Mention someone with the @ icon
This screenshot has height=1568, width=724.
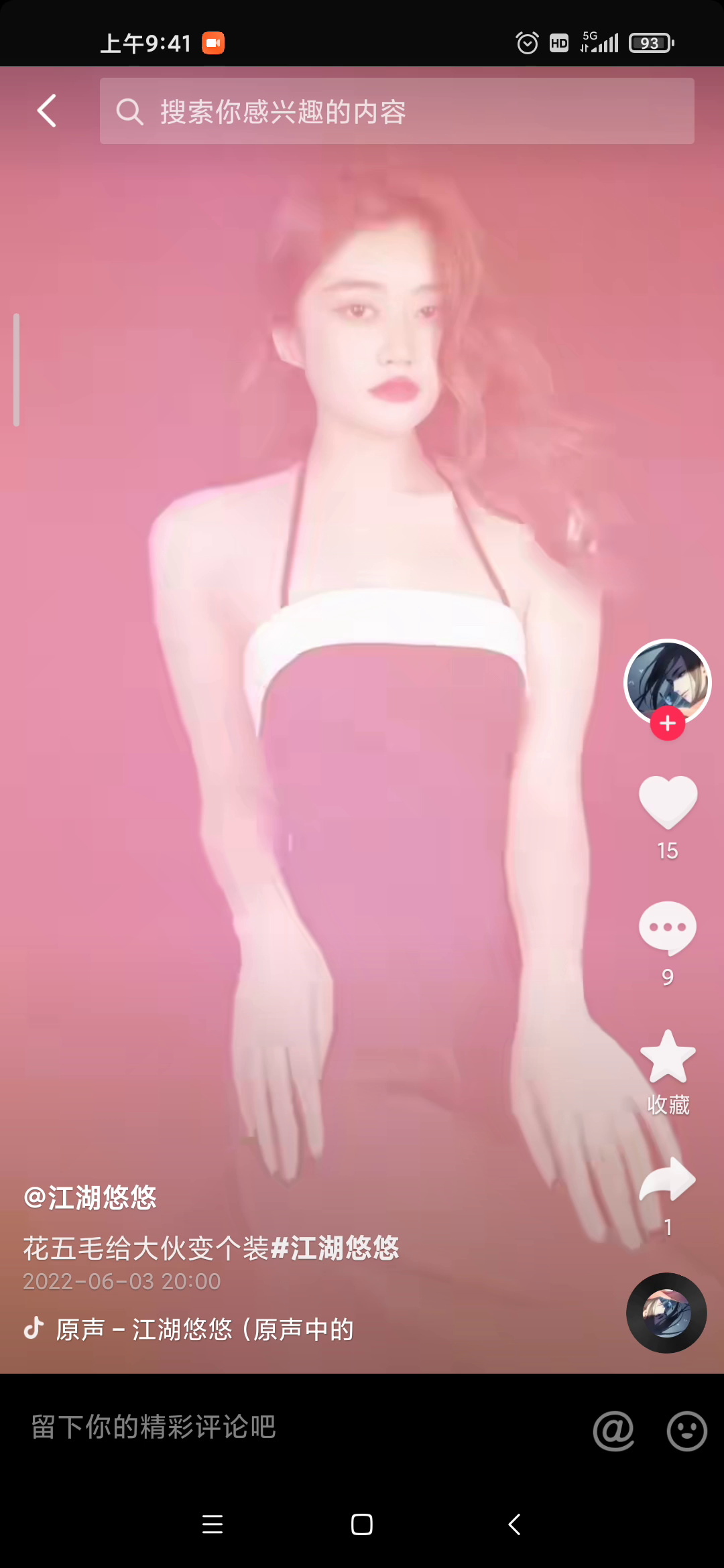tap(613, 1431)
